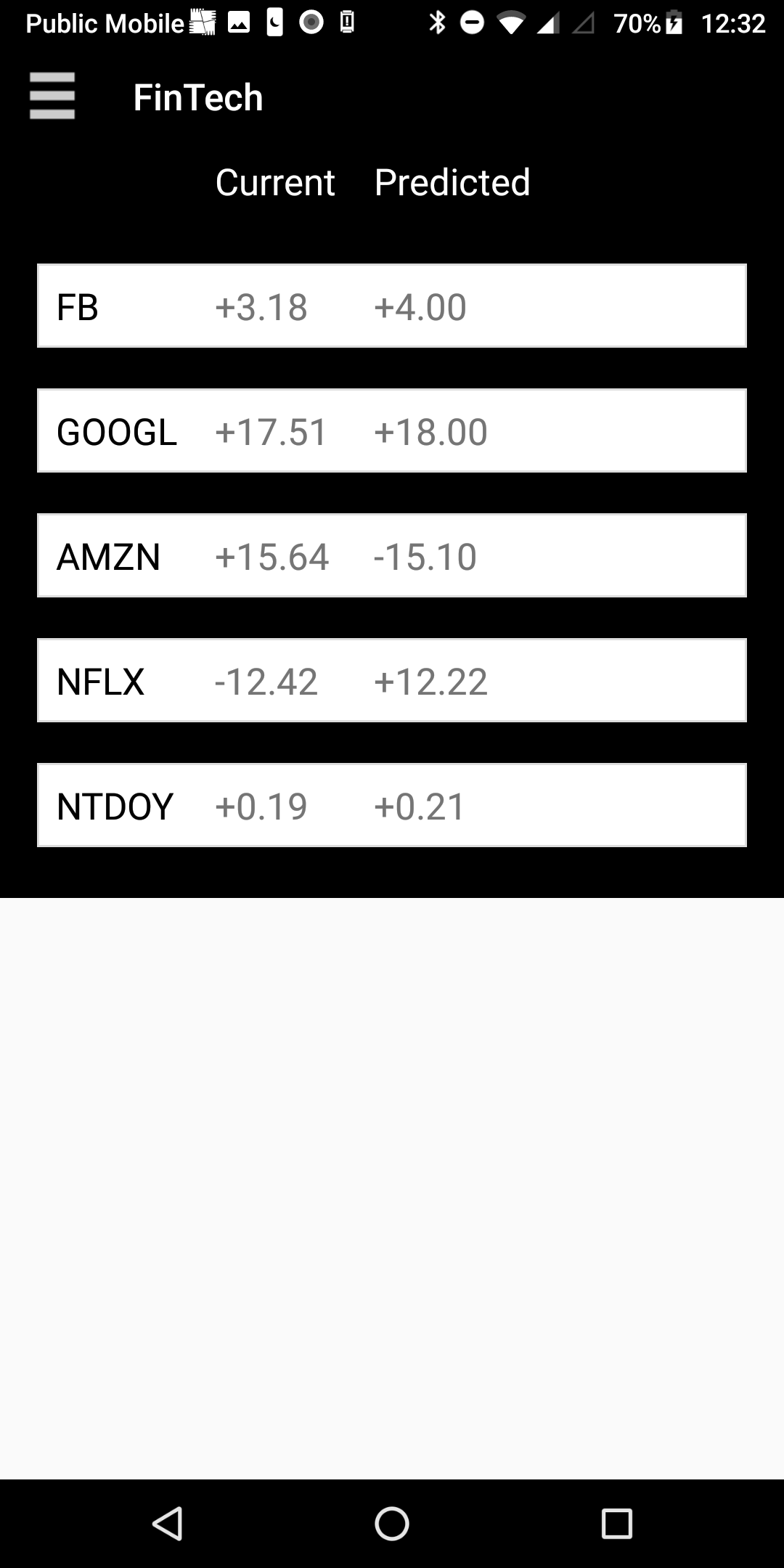
Task: Select the GOOGL stock row
Action: tap(392, 430)
